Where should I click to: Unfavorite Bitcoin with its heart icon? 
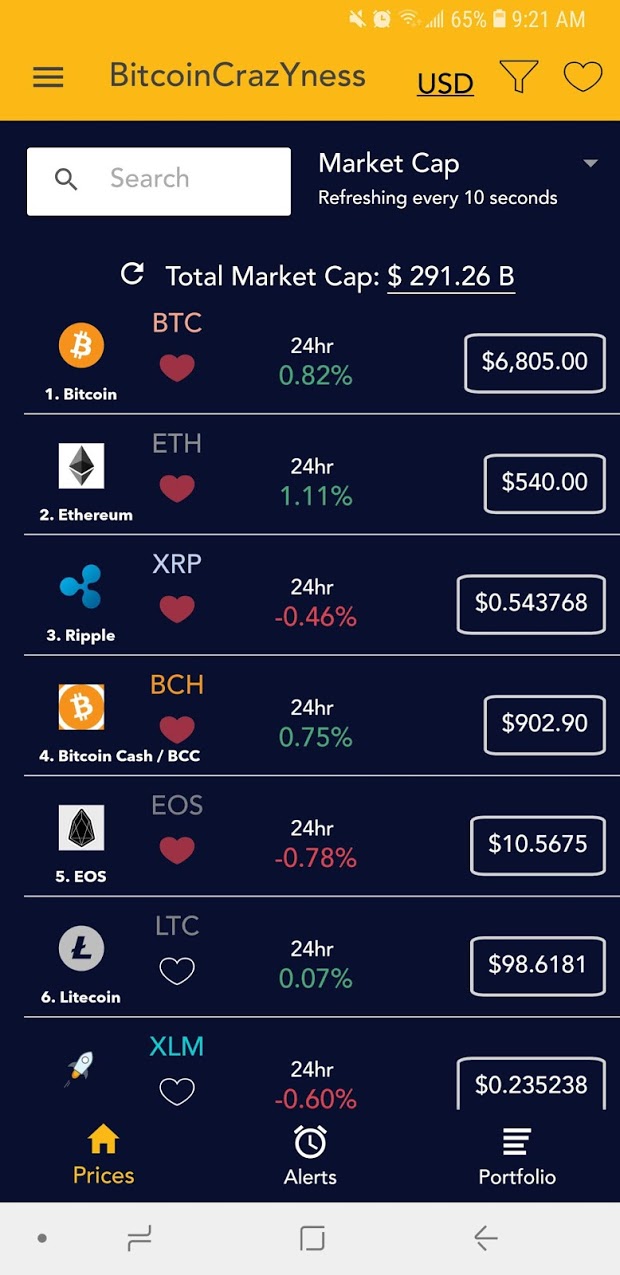coord(177,369)
